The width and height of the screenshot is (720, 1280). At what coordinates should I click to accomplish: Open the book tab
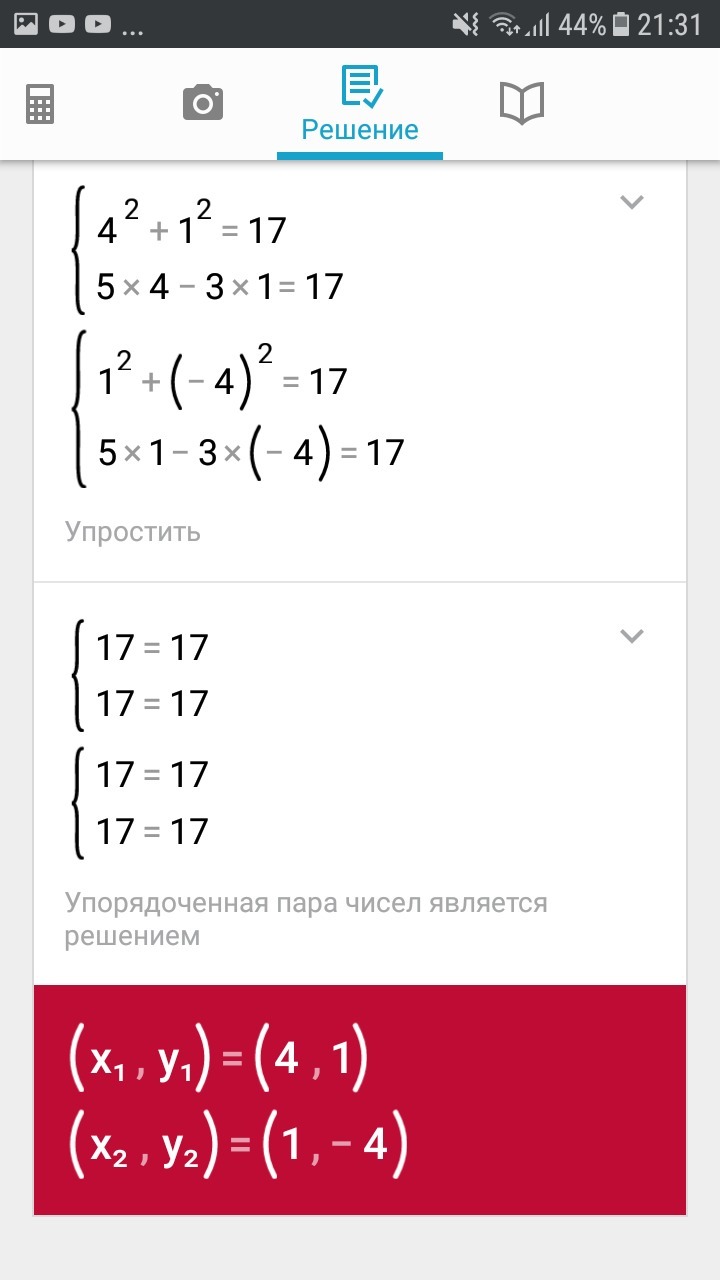521,103
